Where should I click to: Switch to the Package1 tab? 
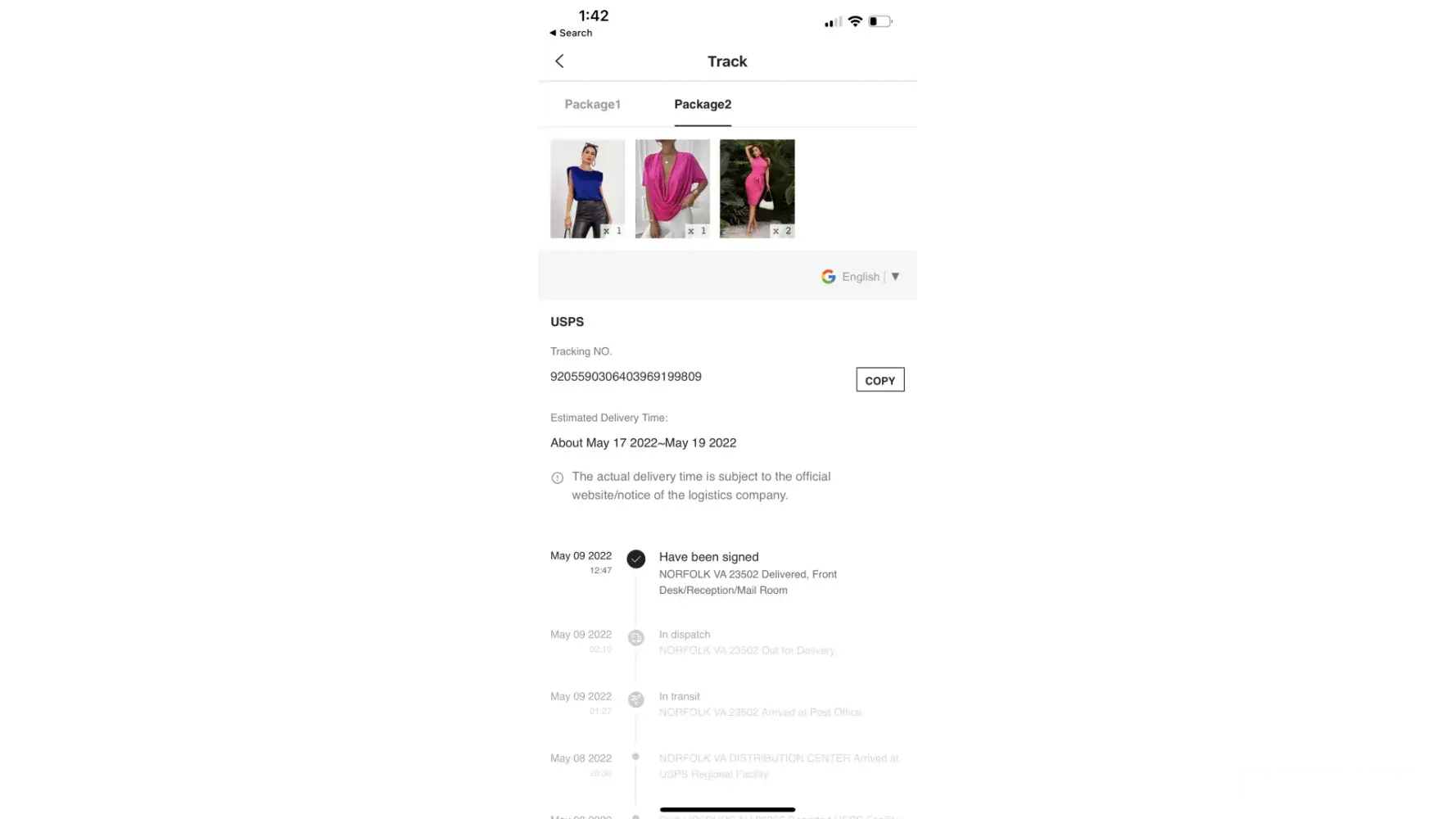592,105
